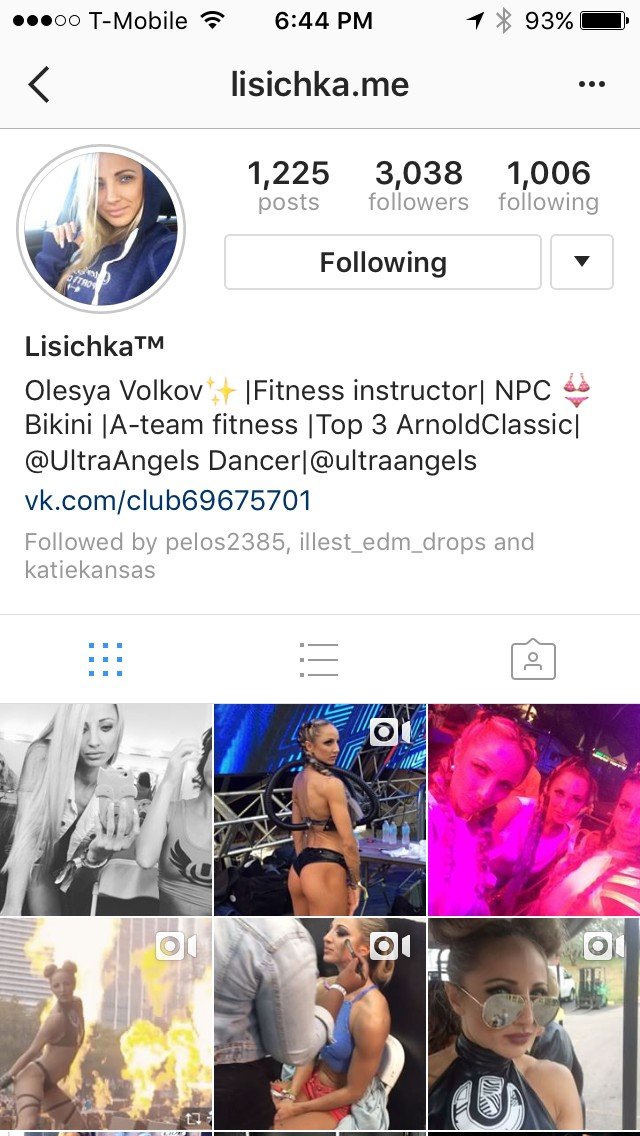The image size is (640, 1136).
Task: Open the 1,006 following list
Action: point(548,186)
